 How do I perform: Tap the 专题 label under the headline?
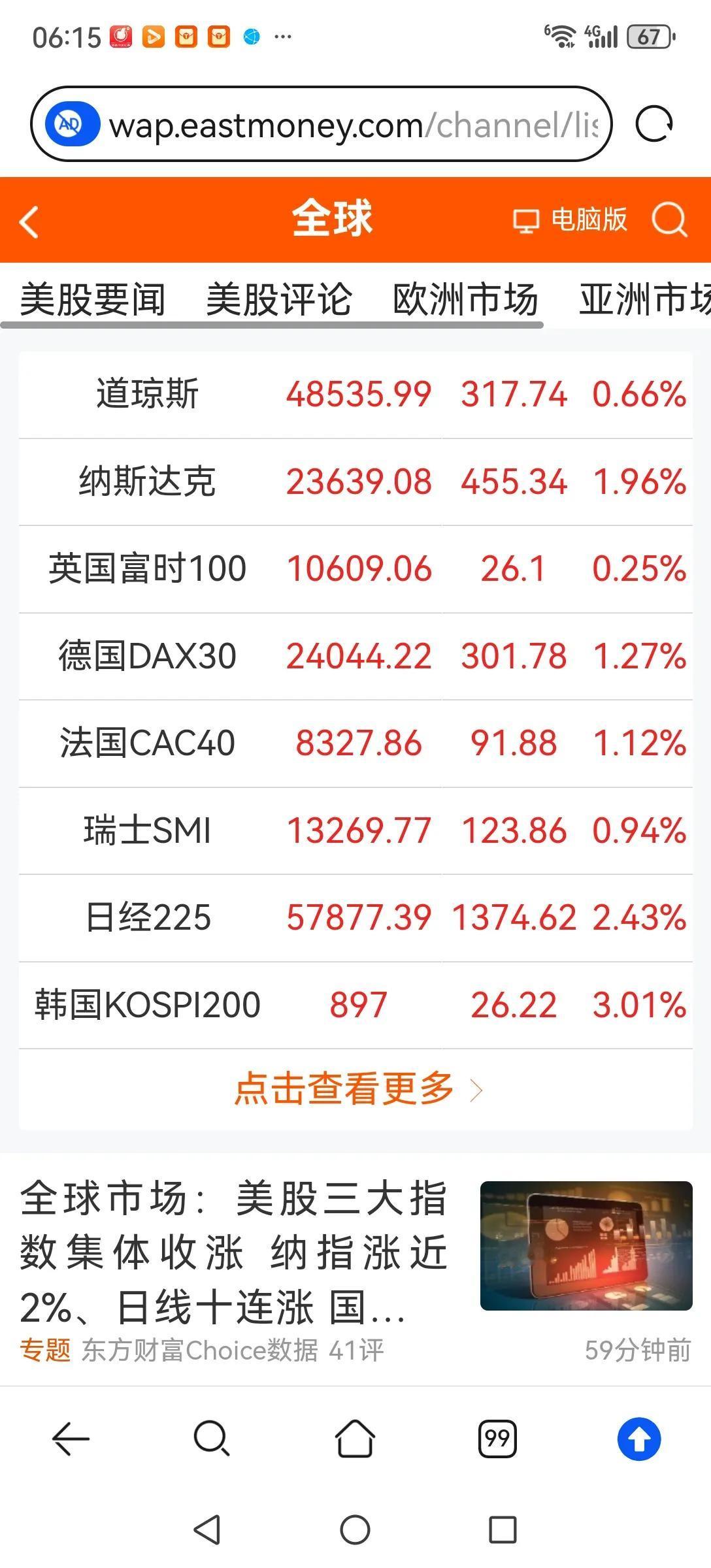coord(44,1350)
